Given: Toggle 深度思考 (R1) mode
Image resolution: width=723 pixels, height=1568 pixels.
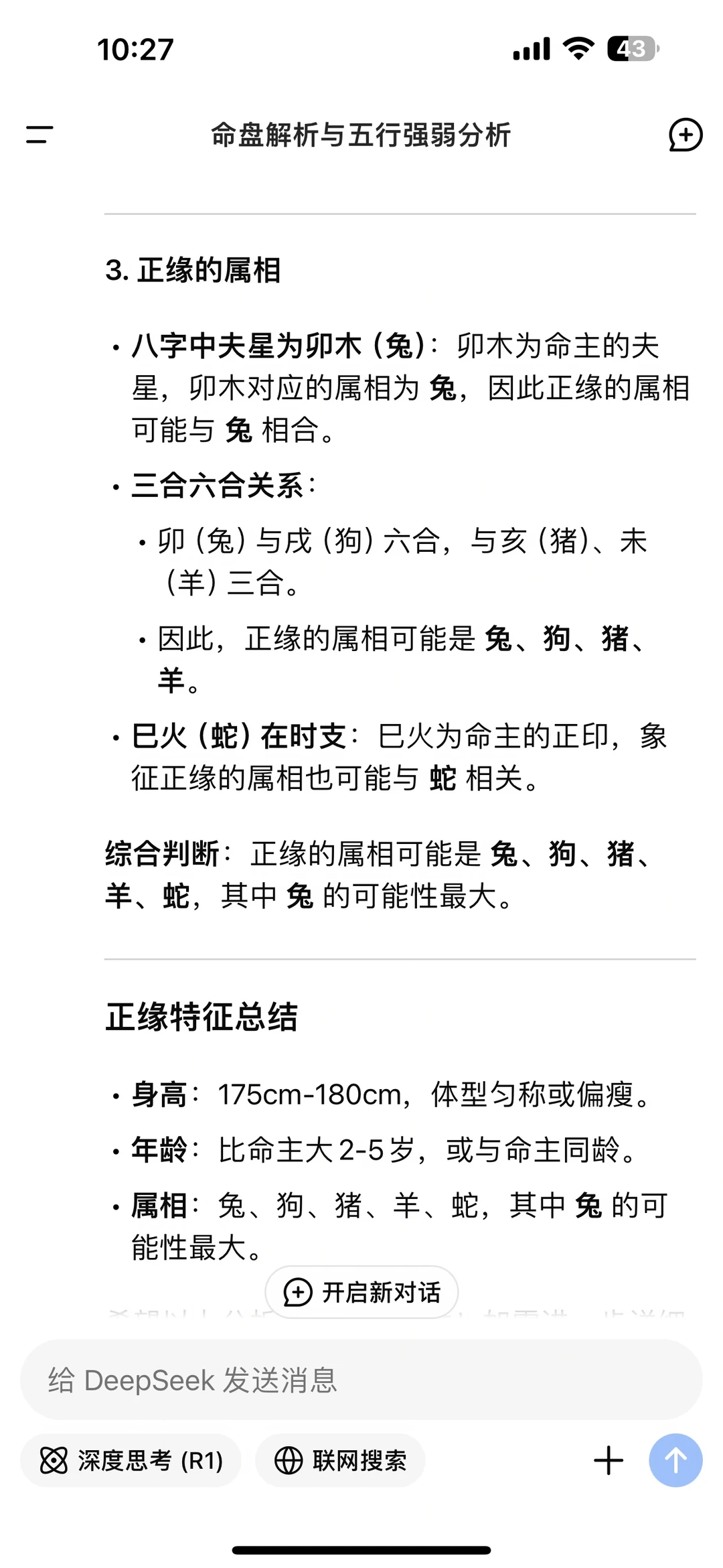Looking at the screenshot, I should pyautogui.click(x=131, y=1460).
